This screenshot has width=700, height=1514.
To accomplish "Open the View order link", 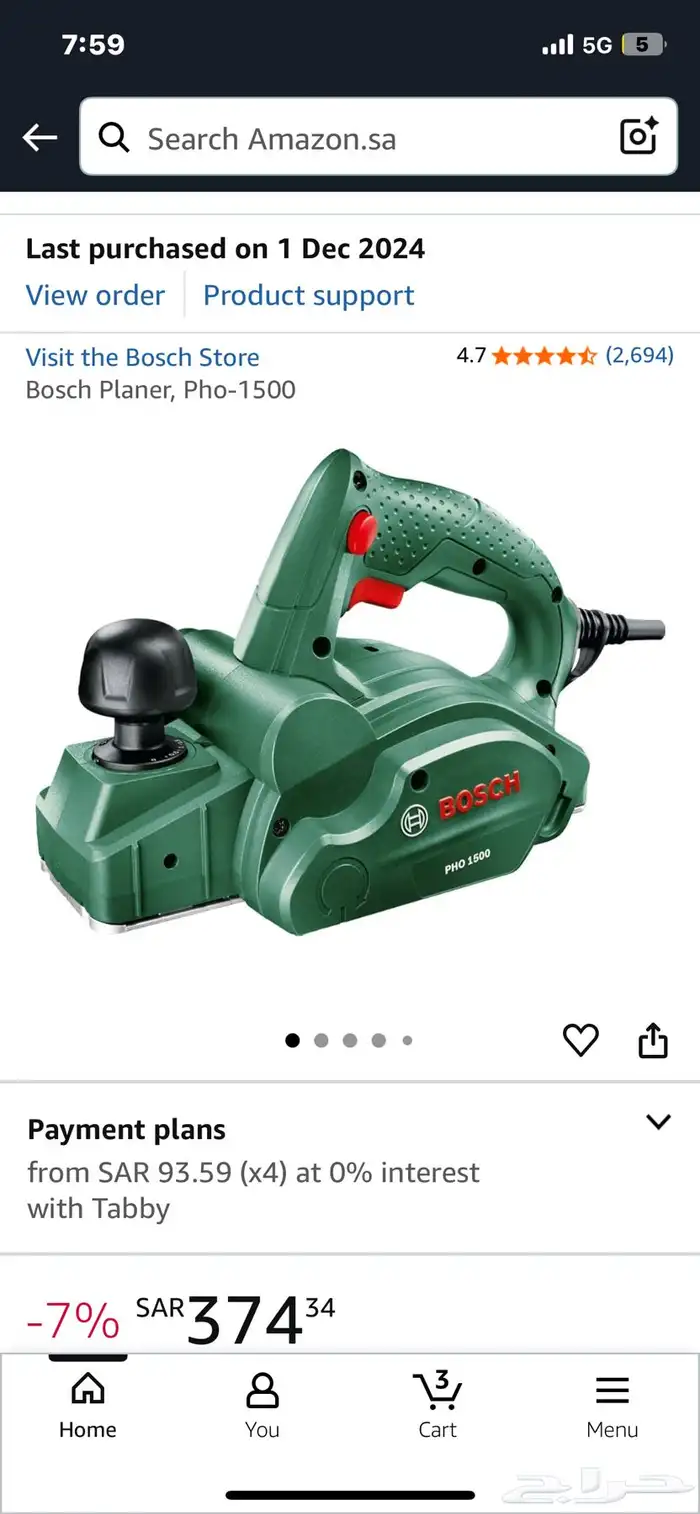I will click(x=95, y=295).
